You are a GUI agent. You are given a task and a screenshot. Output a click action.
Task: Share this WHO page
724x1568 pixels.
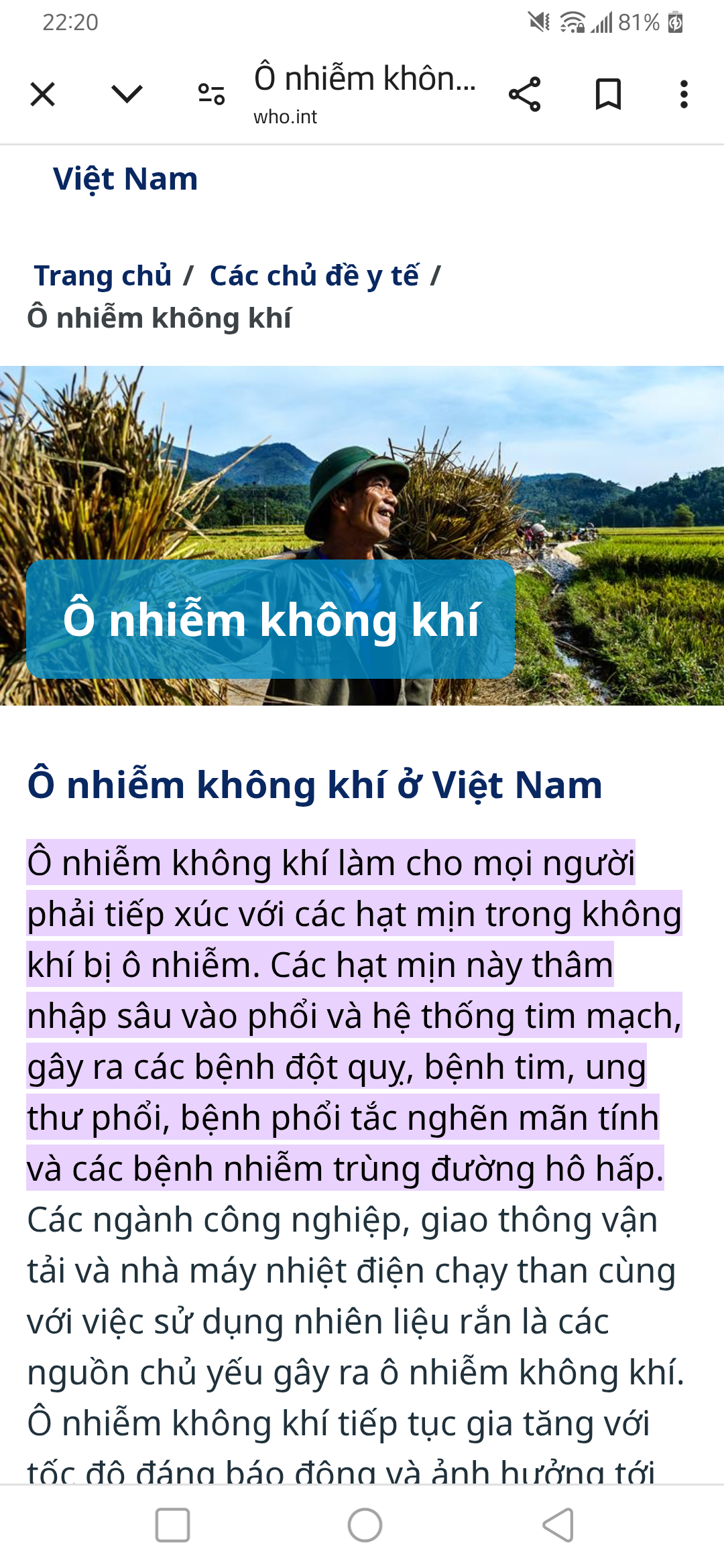pyautogui.click(x=524, y=94)
